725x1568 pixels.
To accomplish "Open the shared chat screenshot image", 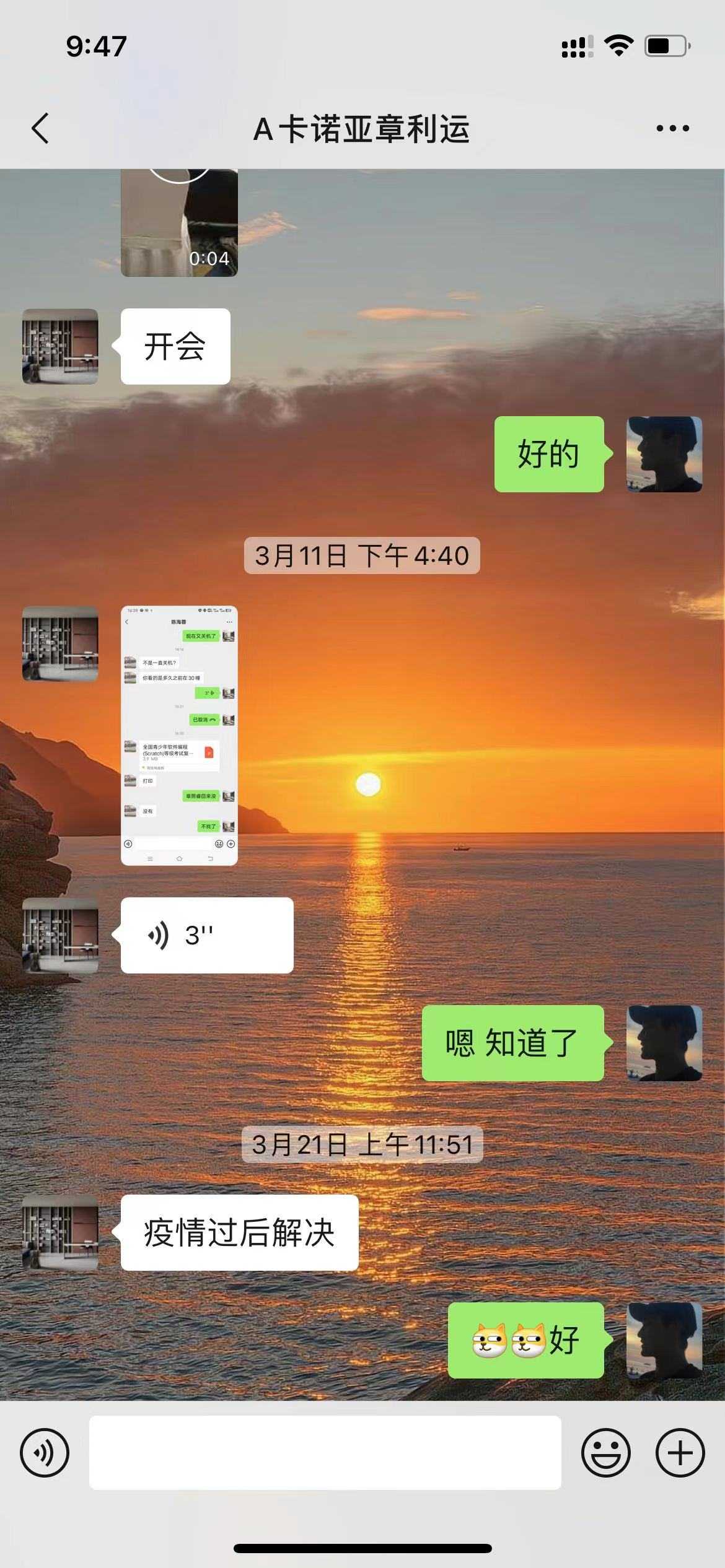I will (x=179, y=735).
